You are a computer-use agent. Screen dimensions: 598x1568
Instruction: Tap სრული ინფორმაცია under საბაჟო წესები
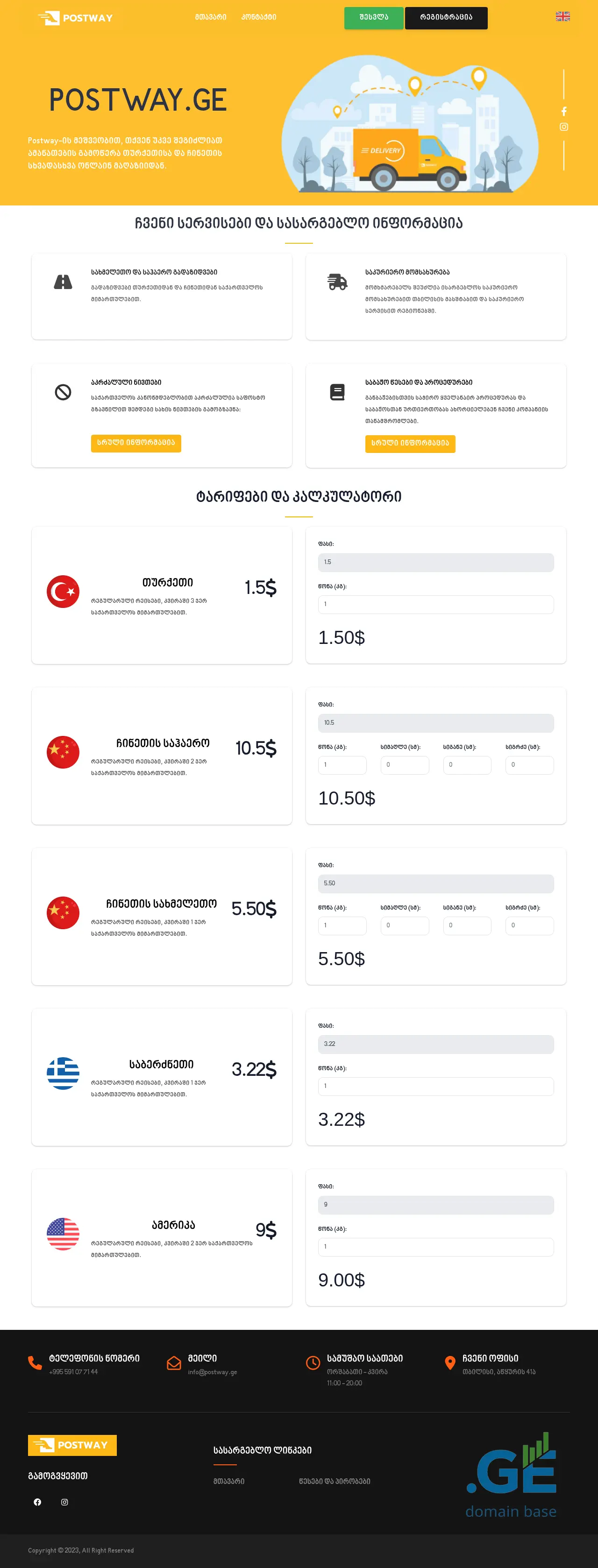point(410,443)
